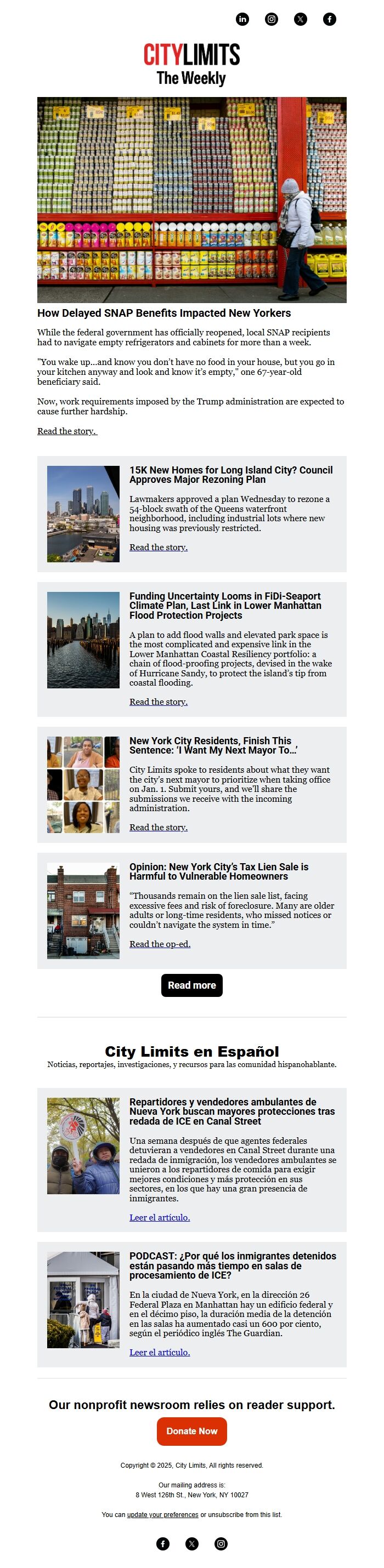Image resolution: width=384 pixels, height=1568 pixels.
Task: Read the FiDi-Seaport climate plan story
Action: click(x=158, y=702)
